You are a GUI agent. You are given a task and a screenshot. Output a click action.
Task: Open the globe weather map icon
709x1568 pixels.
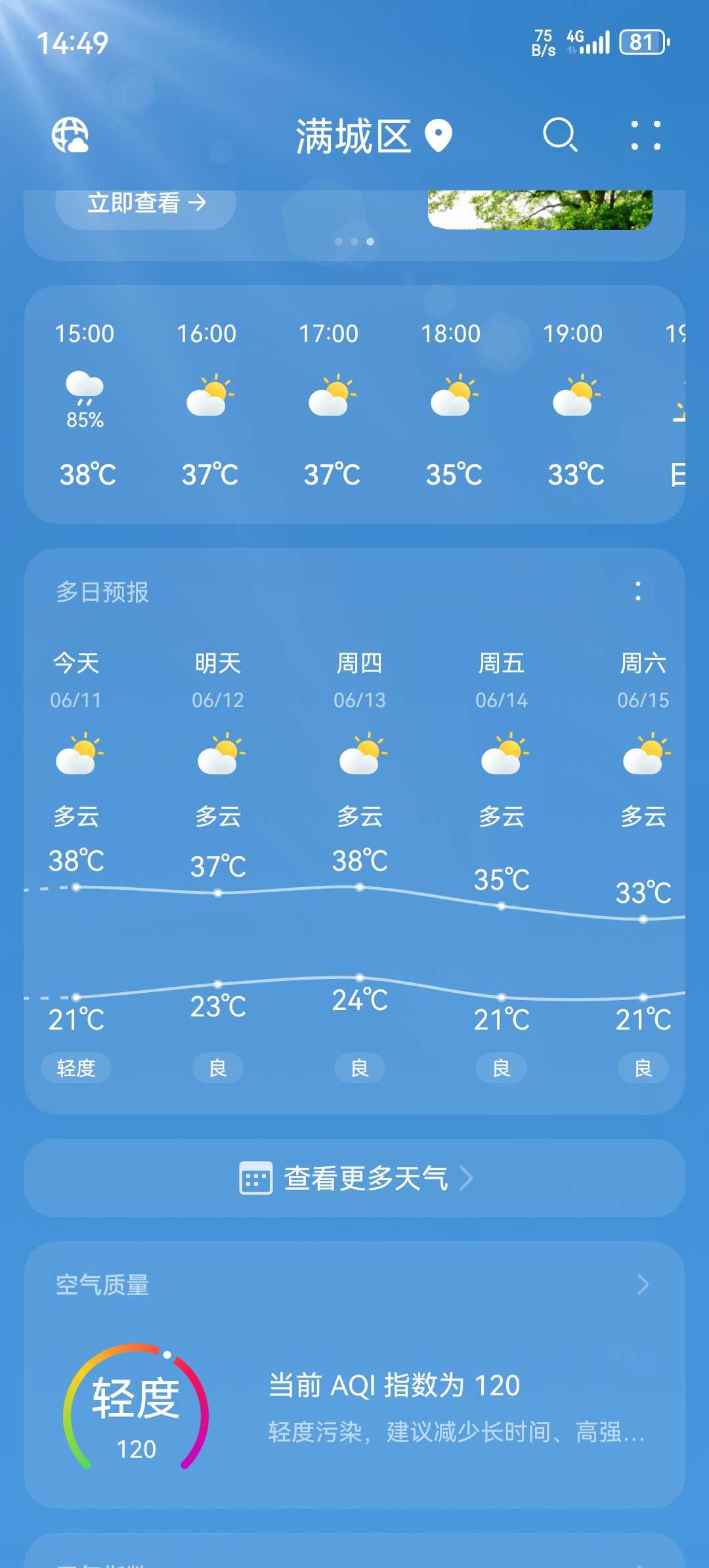pos(70,135)
